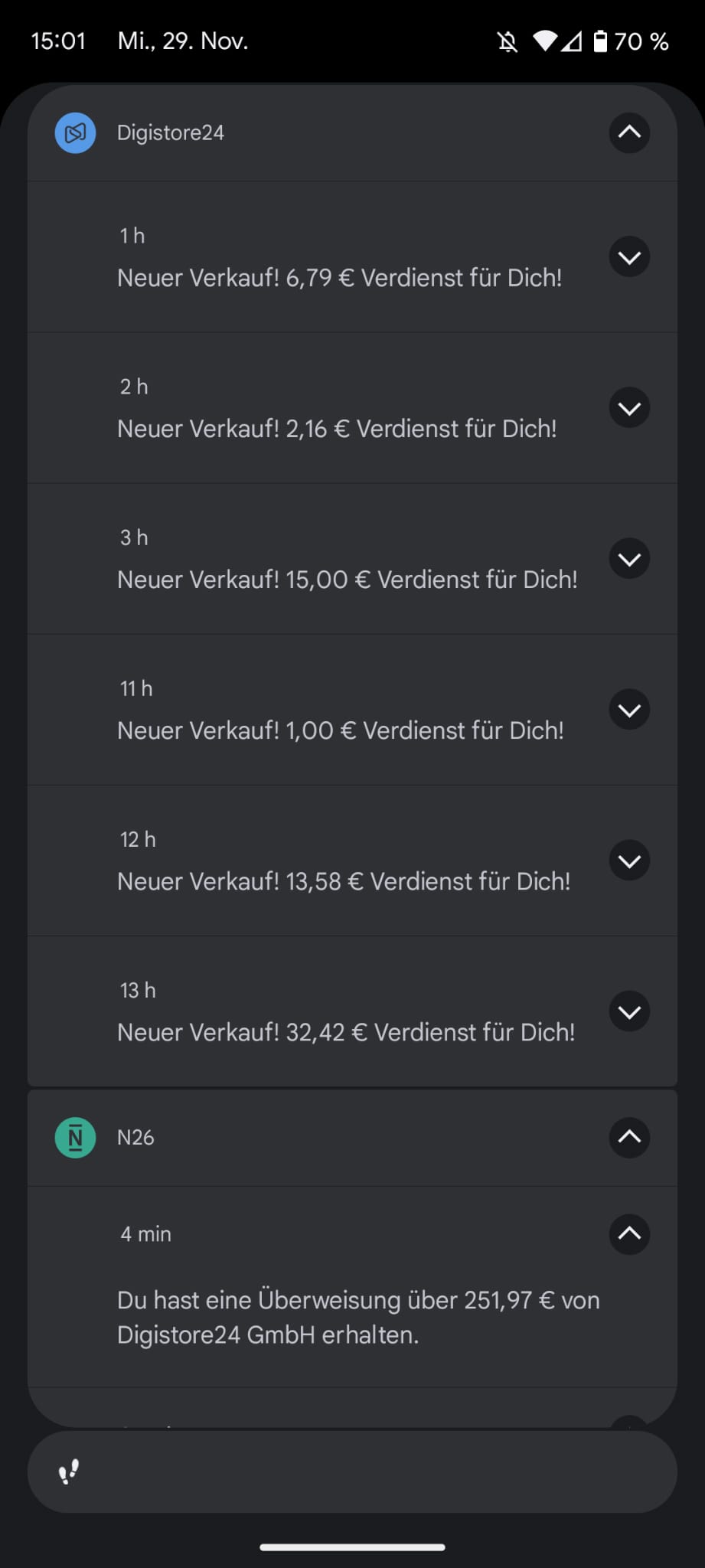Expand the 13,58 € sale notification
The height and width of the screenshot is (1568, 705).
pyautogui.click(x=628, y=861)
